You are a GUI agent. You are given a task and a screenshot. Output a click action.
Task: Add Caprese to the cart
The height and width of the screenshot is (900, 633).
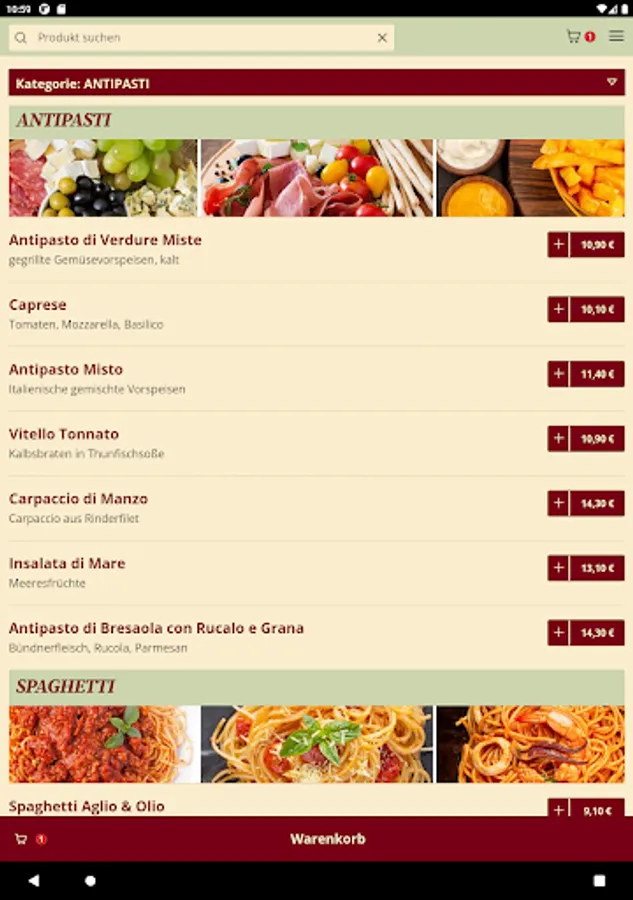(x=558, y=310)
